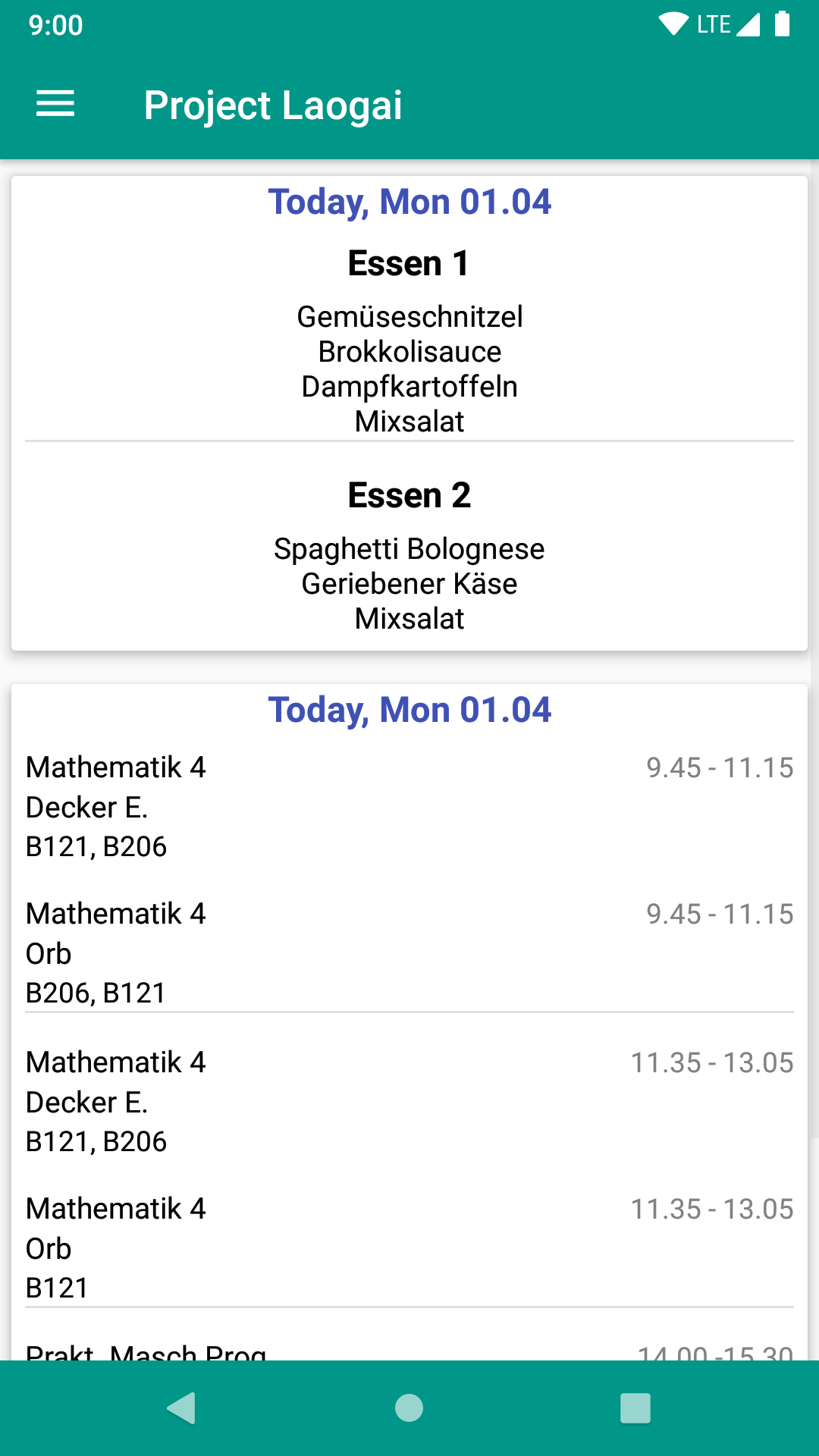819x1456 pixels.
Task: Show recent apps with square button
Action: (x=635, y=1408)
